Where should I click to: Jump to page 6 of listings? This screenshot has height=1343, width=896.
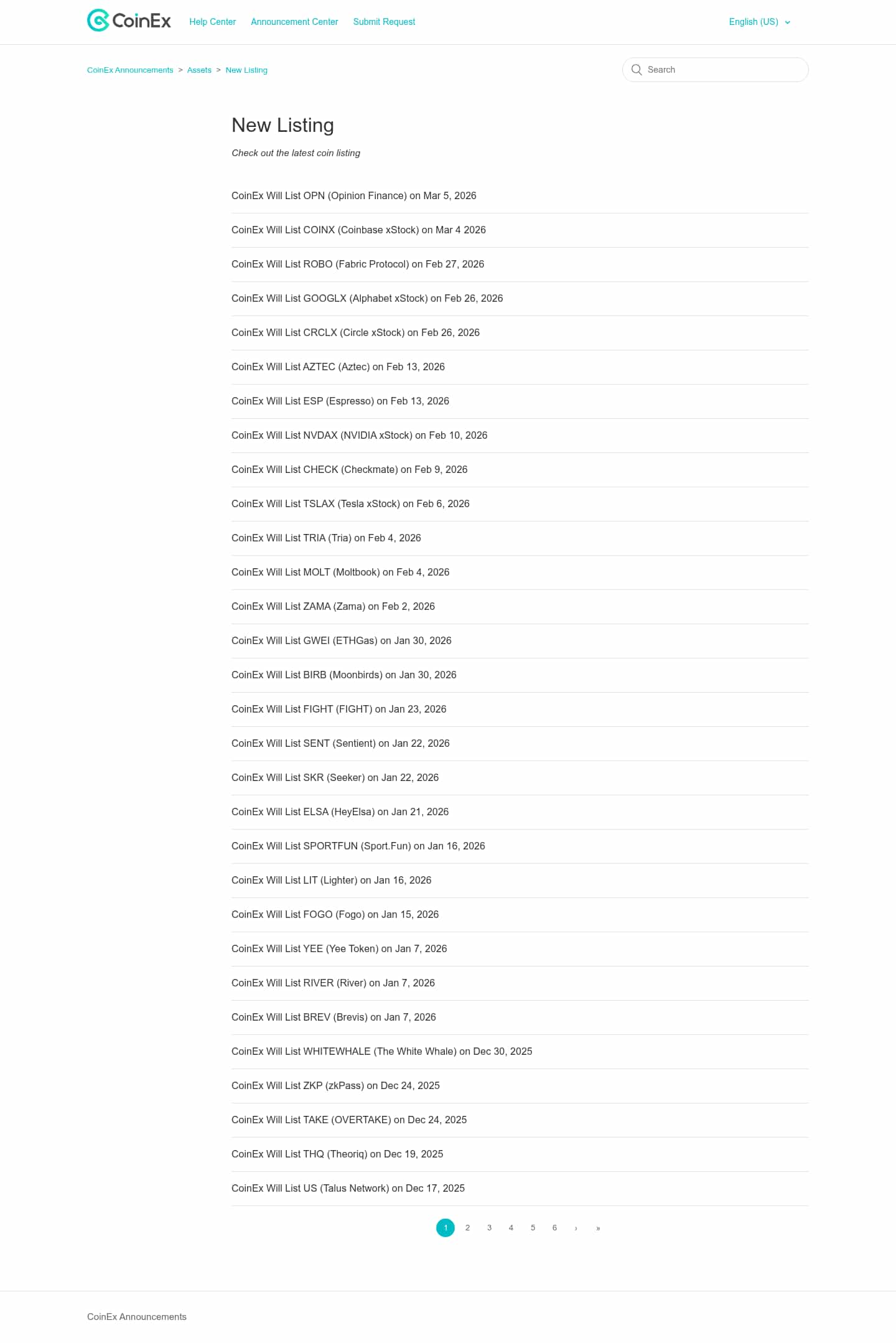tap(554, 1228)
